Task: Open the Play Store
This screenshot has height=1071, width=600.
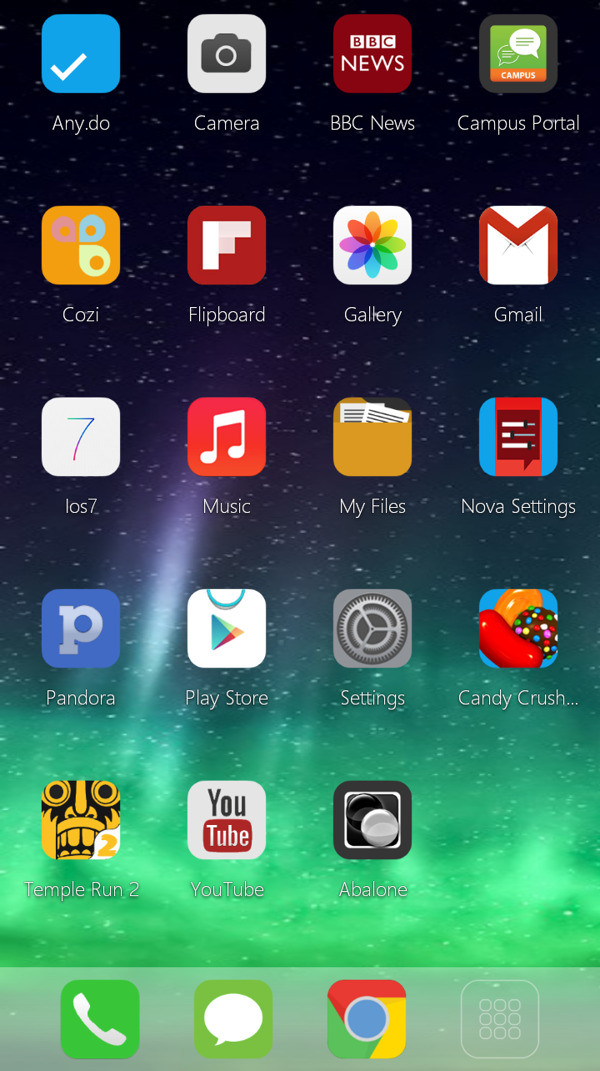Action: point(227,628)
